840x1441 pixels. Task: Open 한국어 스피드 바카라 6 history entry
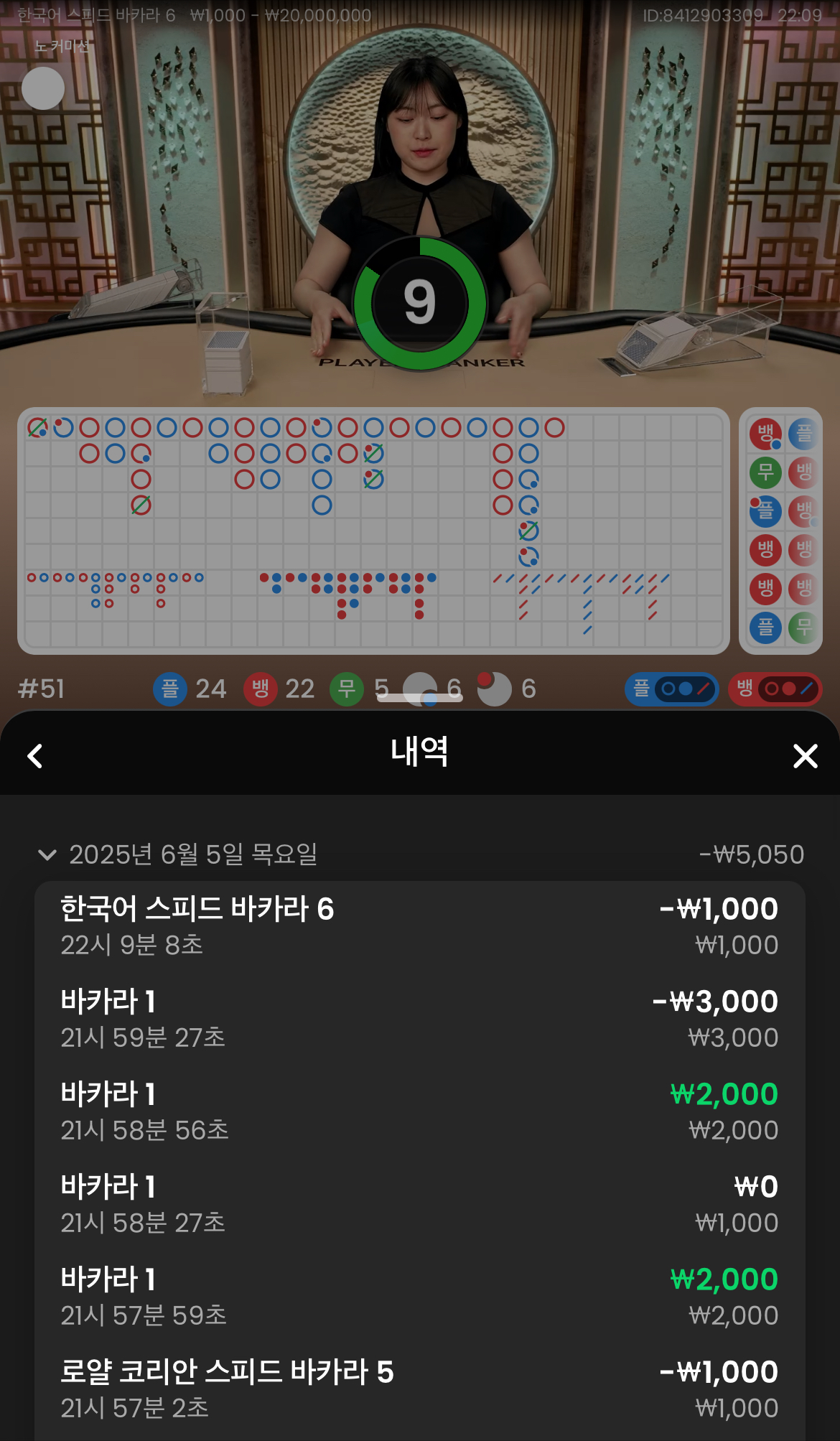[419, 926]
